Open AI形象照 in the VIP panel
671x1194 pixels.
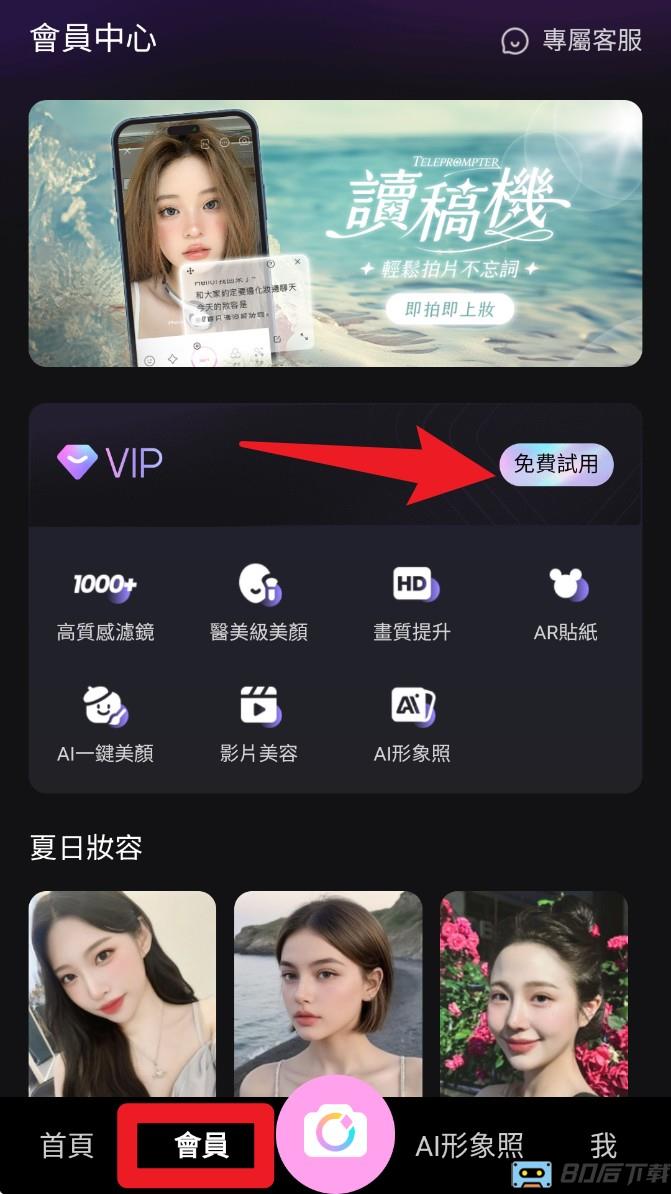412,723
